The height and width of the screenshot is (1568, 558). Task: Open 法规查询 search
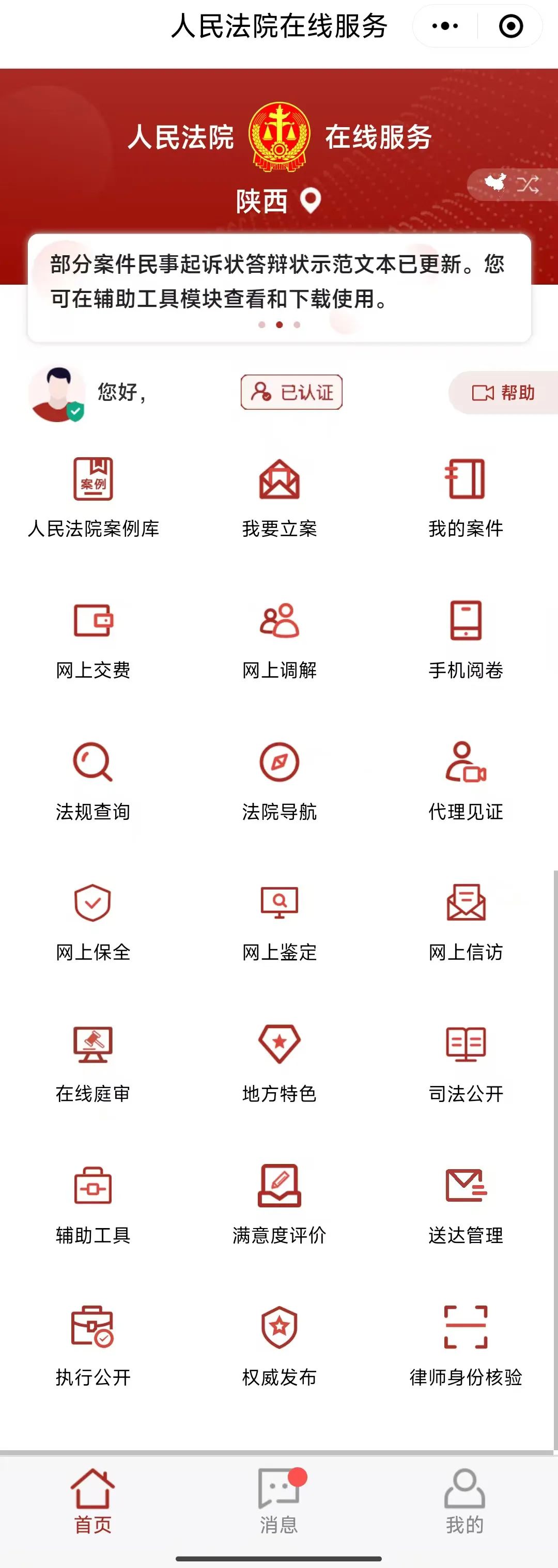93,780
